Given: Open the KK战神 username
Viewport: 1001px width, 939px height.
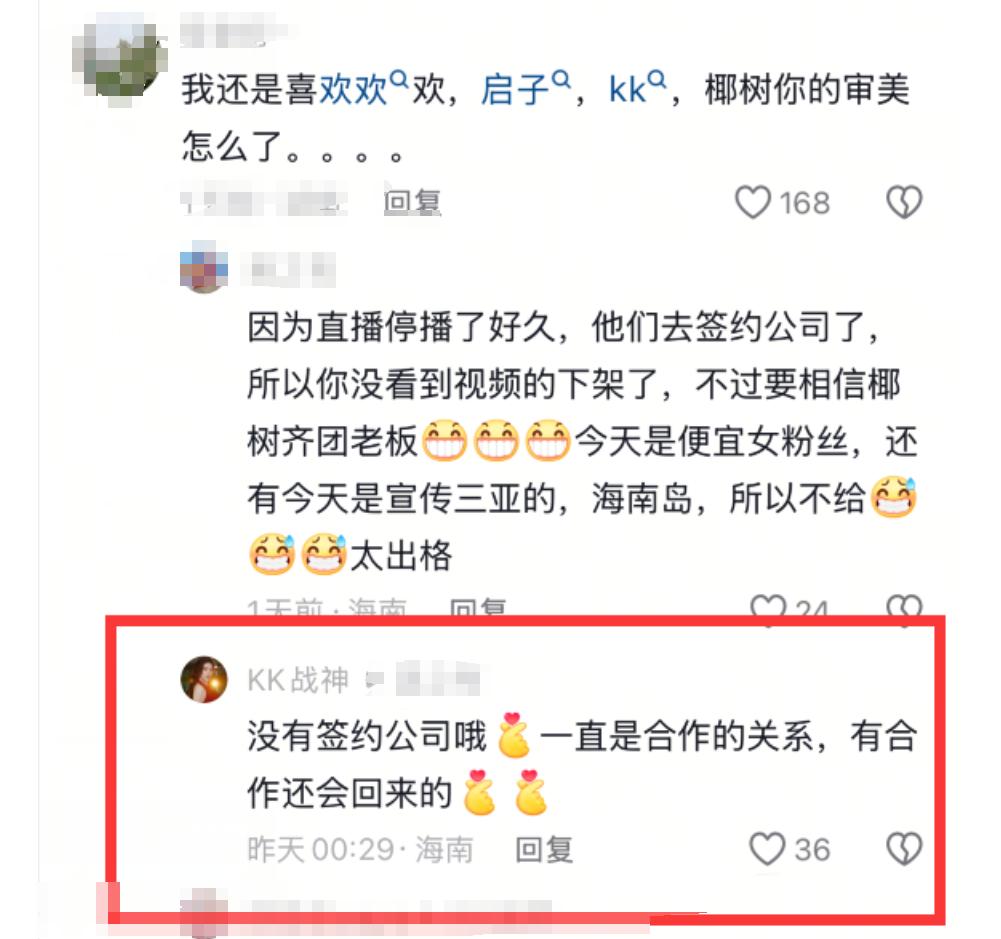Looking at the screenshot, I should point(297,680).
